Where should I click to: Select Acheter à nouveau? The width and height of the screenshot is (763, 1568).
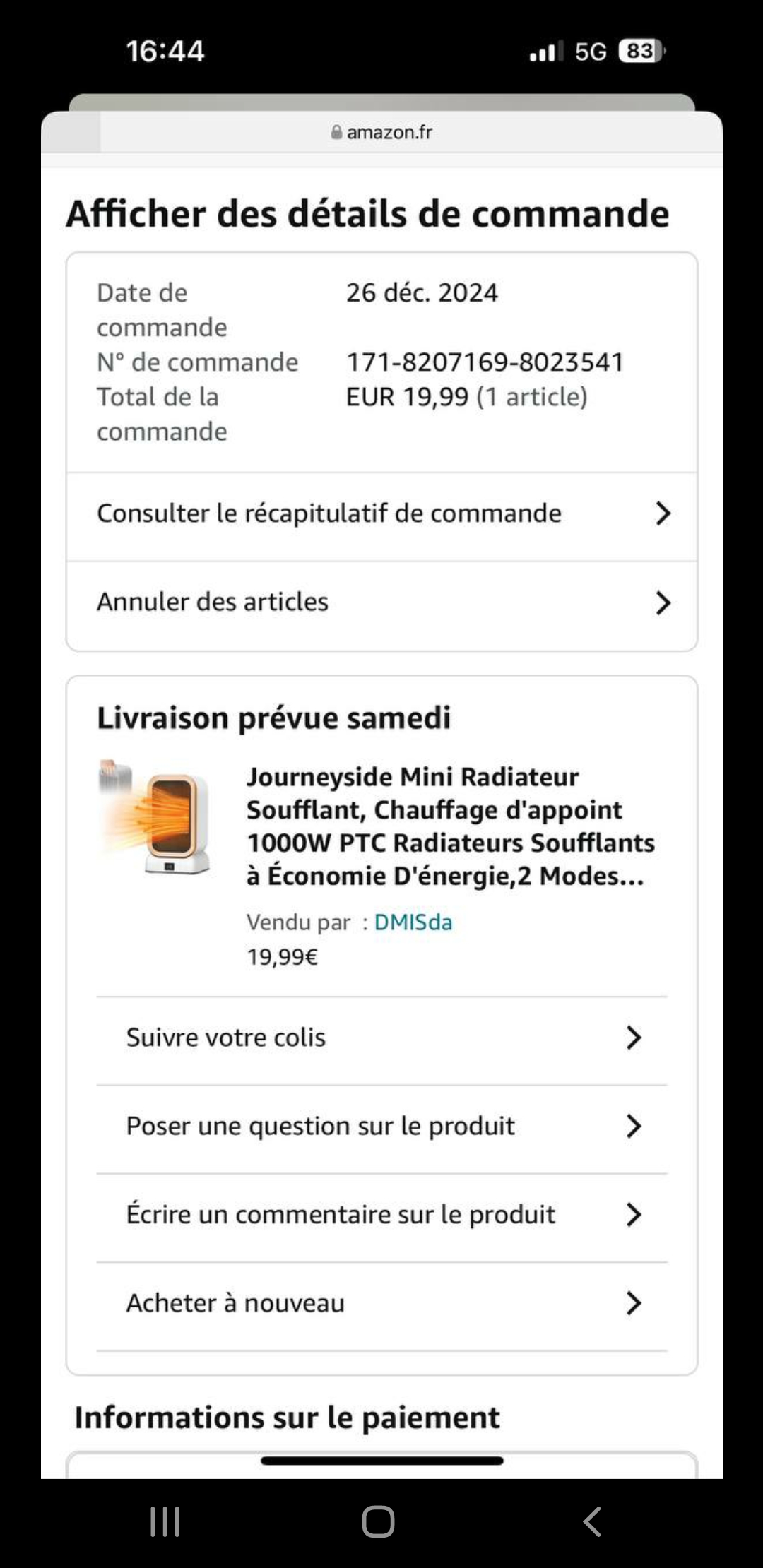point(381,1303)
